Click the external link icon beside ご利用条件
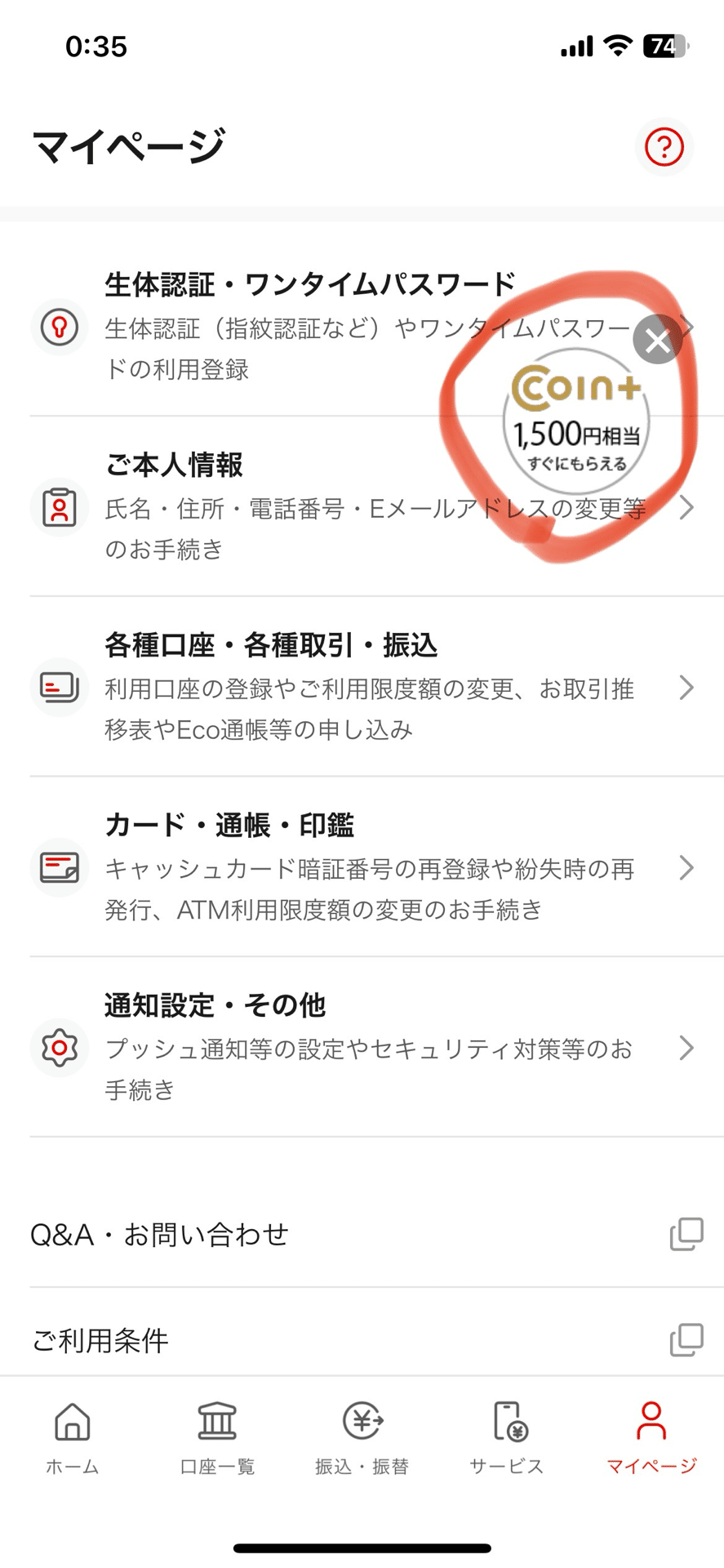This screenshot has width=724, height=1568. coord(686,1339)
